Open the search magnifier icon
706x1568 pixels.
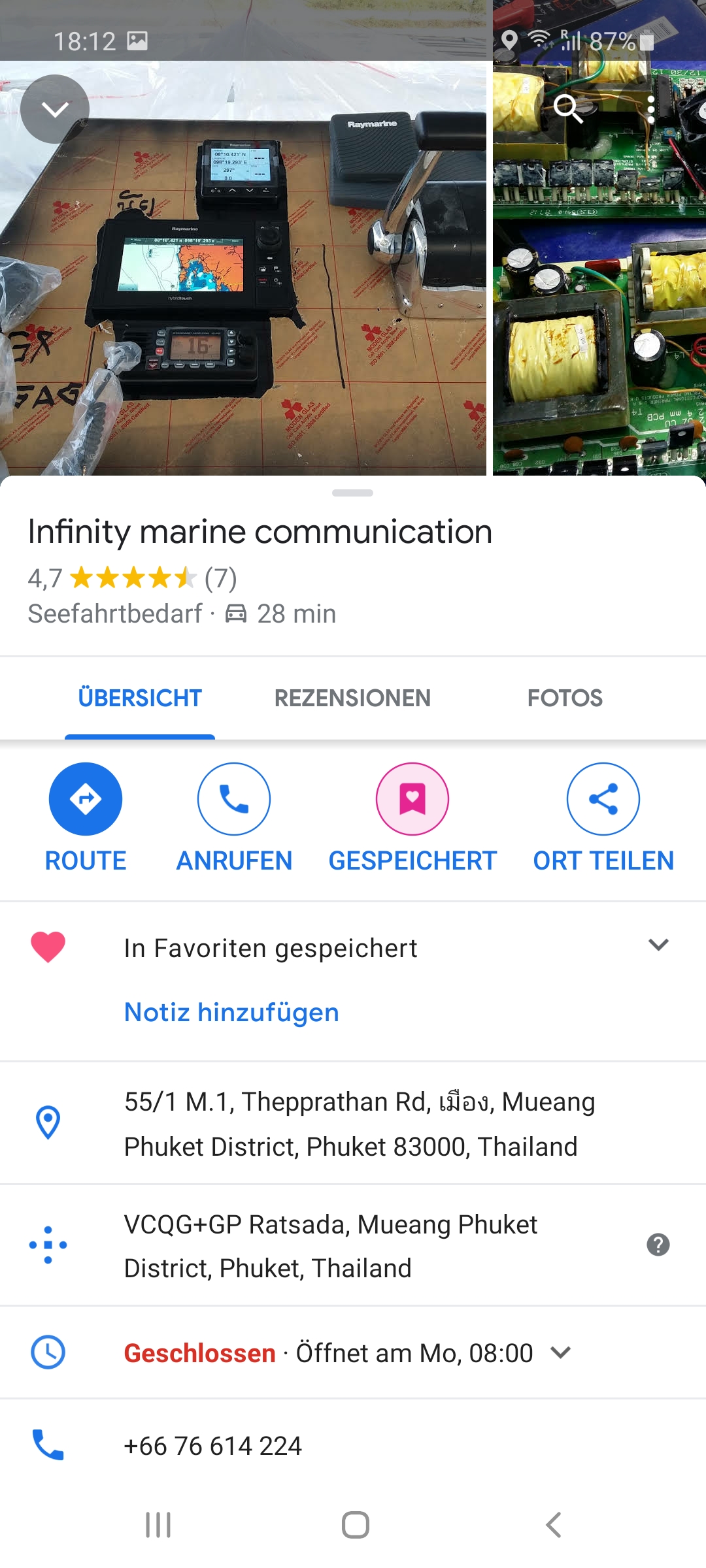point(567,108)
